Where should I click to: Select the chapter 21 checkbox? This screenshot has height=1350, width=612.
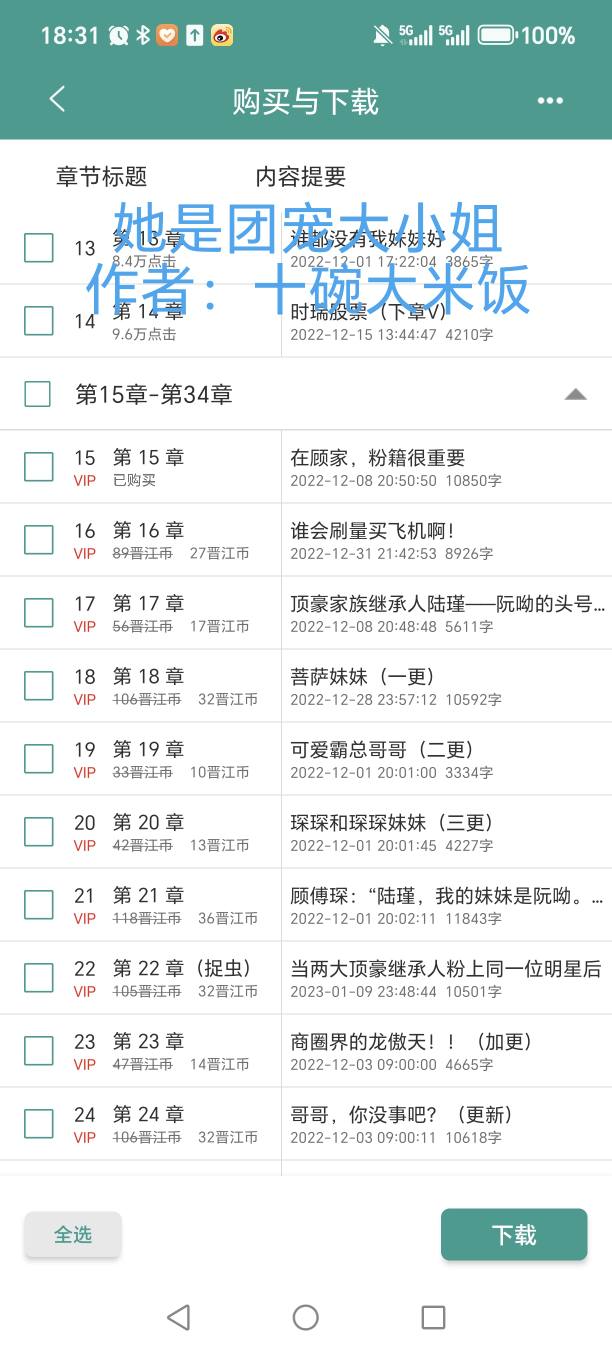38,904
